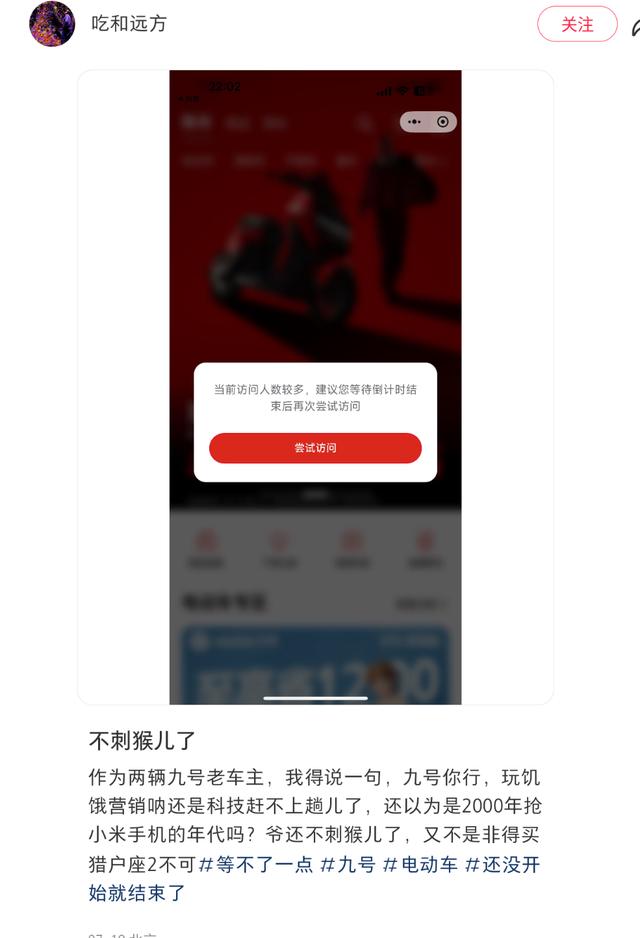This screenshot has width=640, height=938.
Task: Open 吃和远方's profile avatar
Action: (x=52, y=24)
